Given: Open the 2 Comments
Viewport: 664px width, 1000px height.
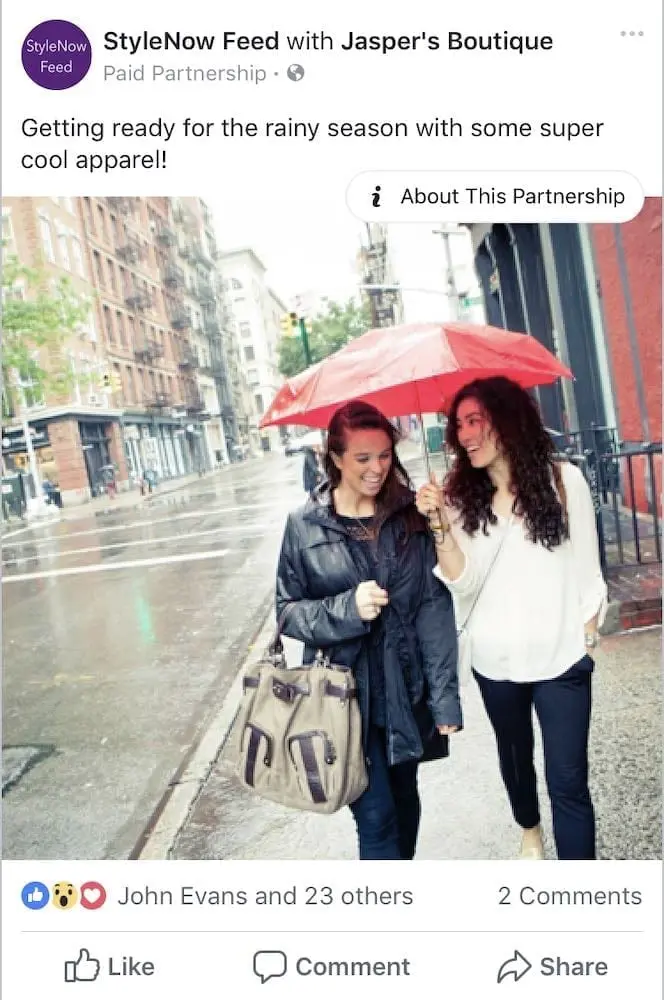Looking at the screenshot, I should click(x=570, y=896).
